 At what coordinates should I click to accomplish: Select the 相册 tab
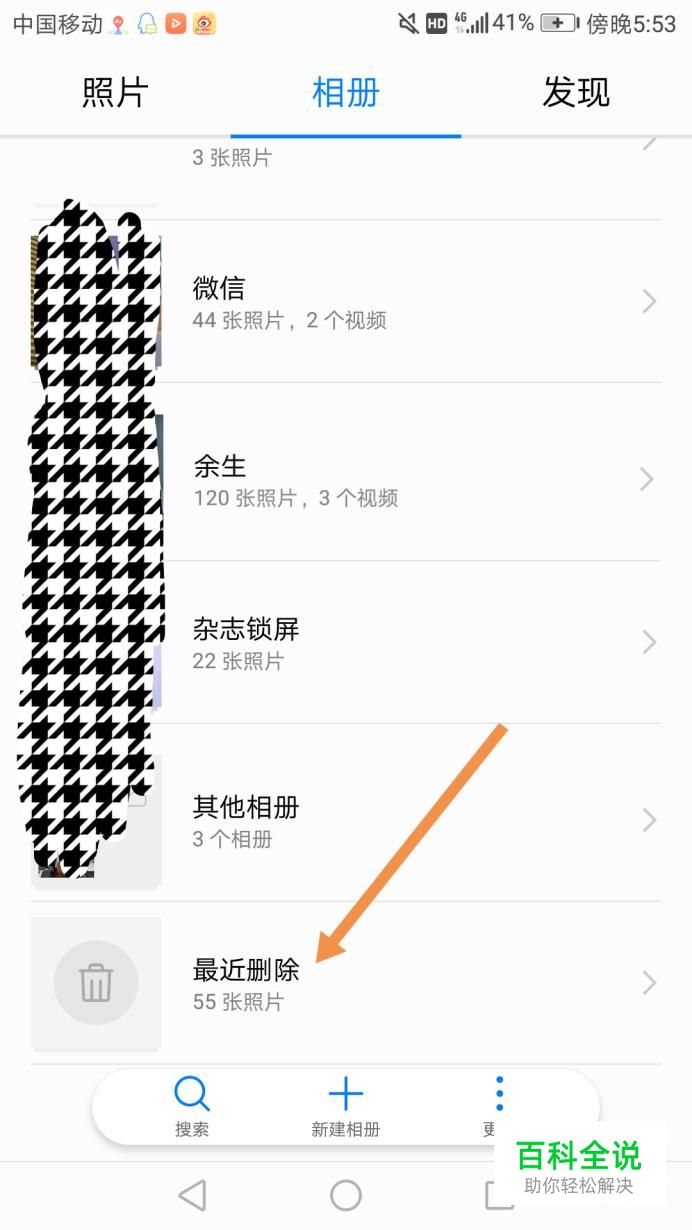pos(345,93)
